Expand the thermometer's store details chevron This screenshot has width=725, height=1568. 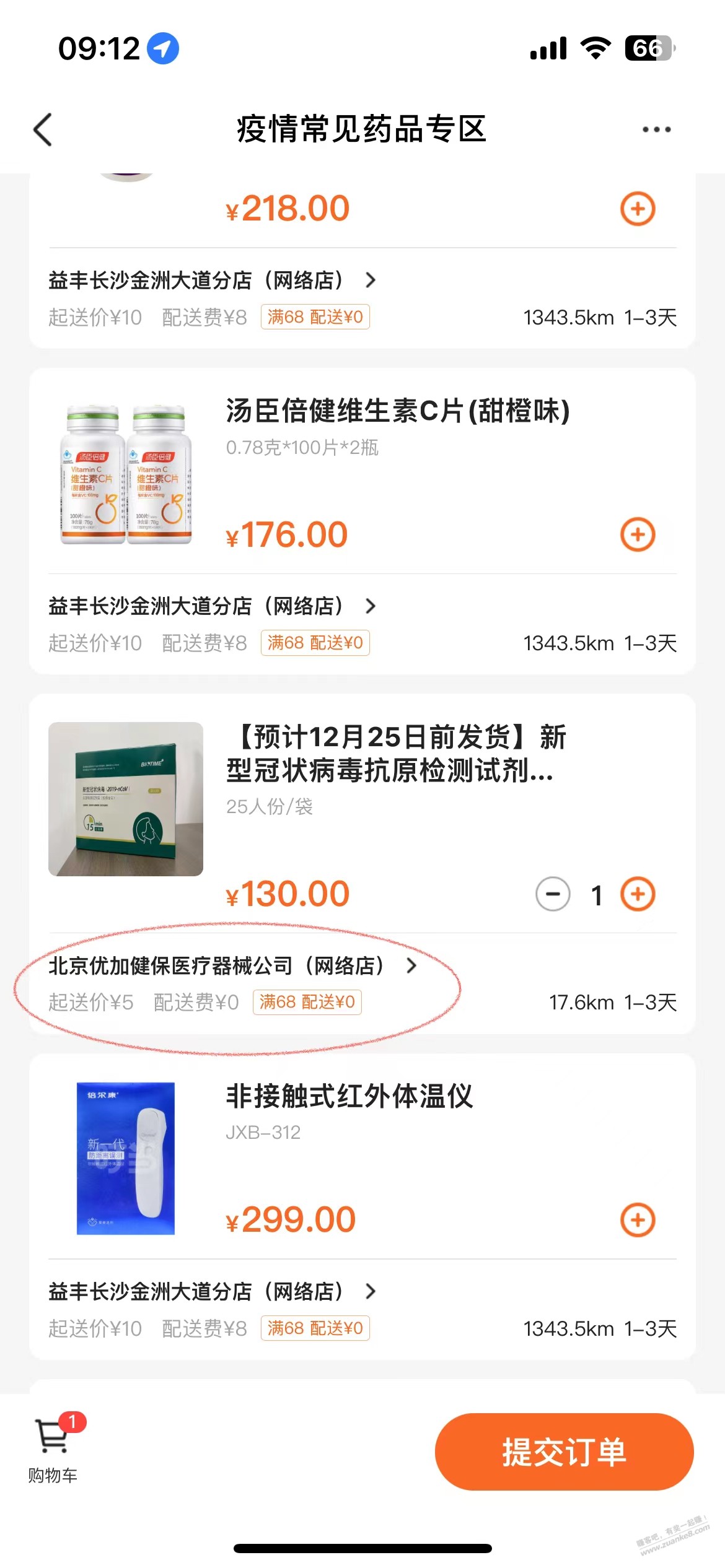[371, 1292]
